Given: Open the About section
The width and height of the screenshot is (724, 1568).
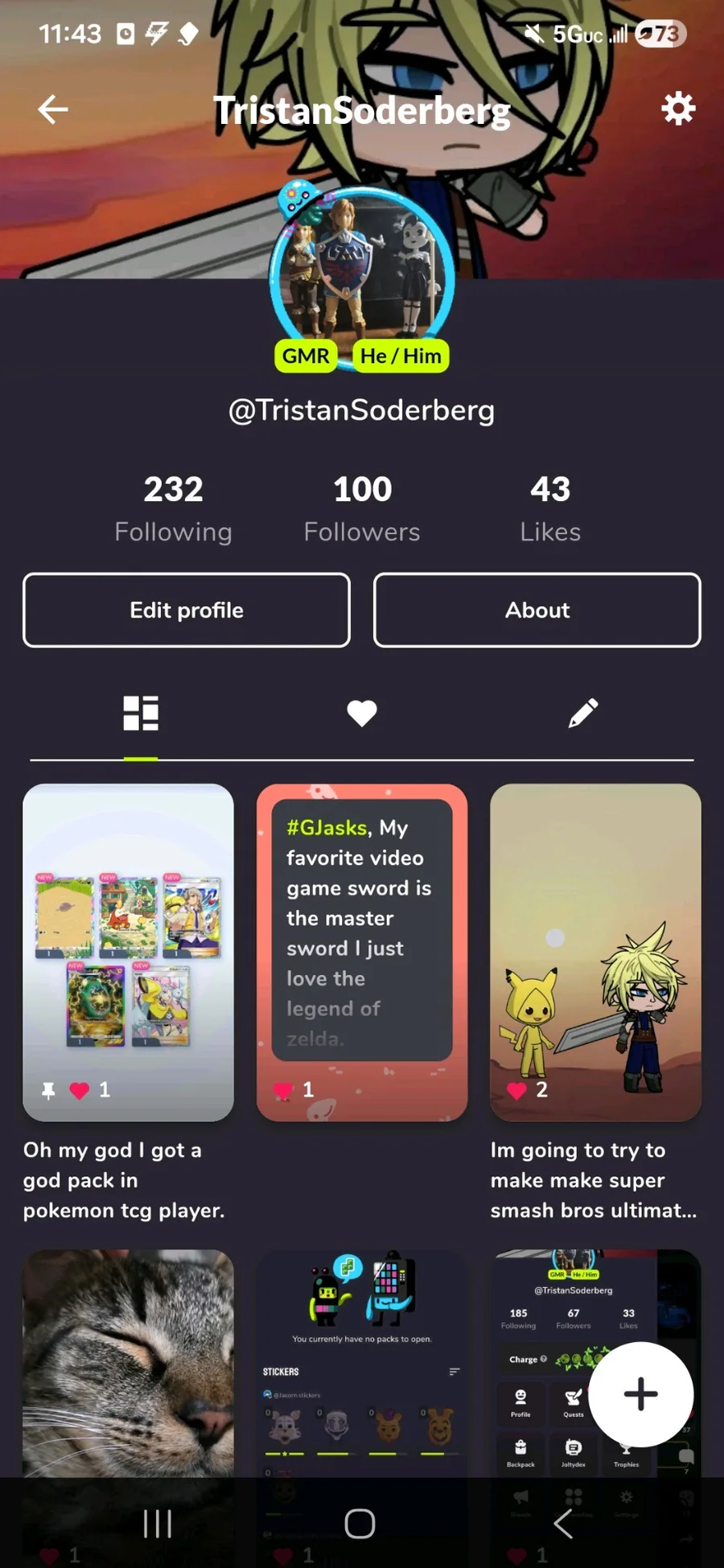Looking at the screenshot, I should coord(537,610).
